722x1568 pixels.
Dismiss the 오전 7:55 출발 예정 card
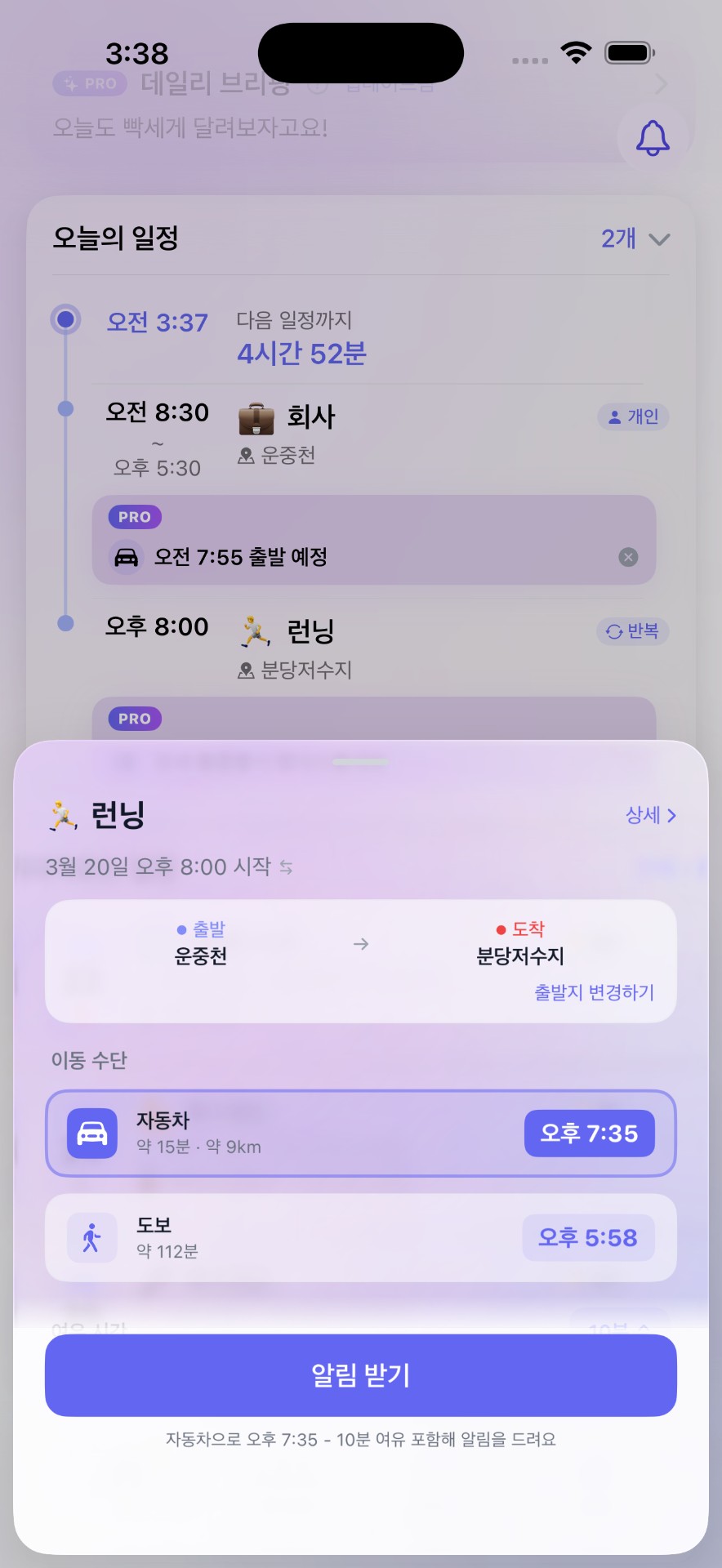(x=628, y=557)
